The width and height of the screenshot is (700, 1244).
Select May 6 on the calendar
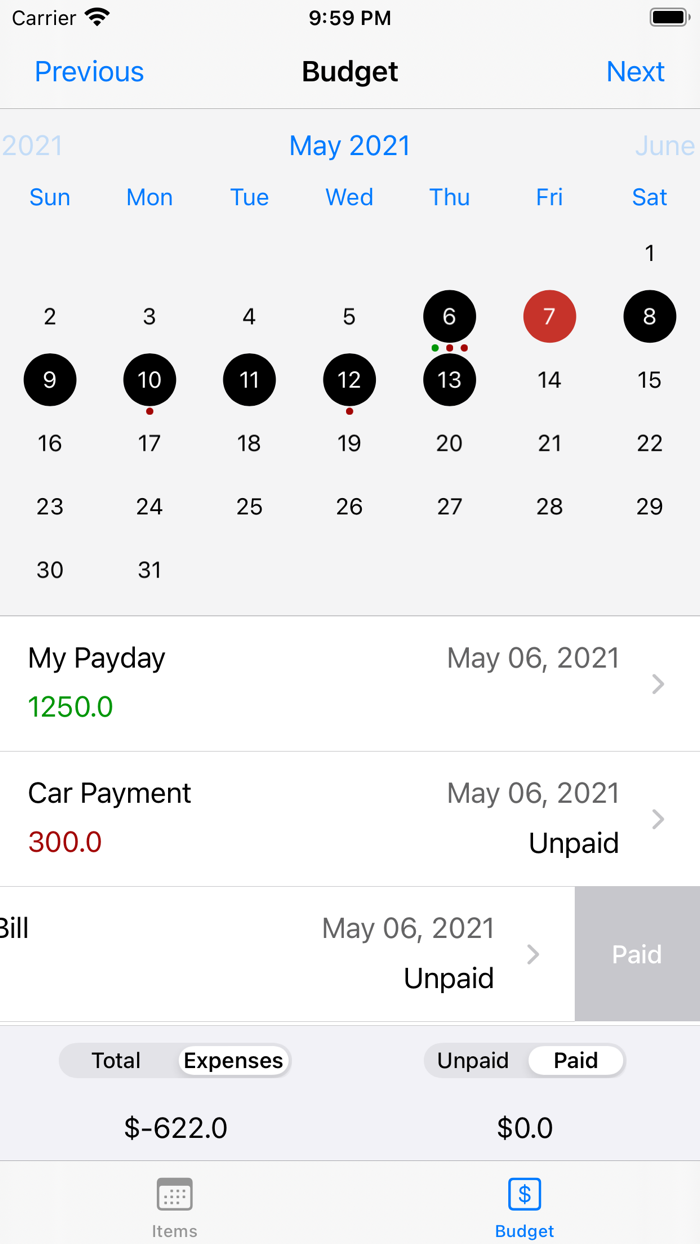pos(449,317)
